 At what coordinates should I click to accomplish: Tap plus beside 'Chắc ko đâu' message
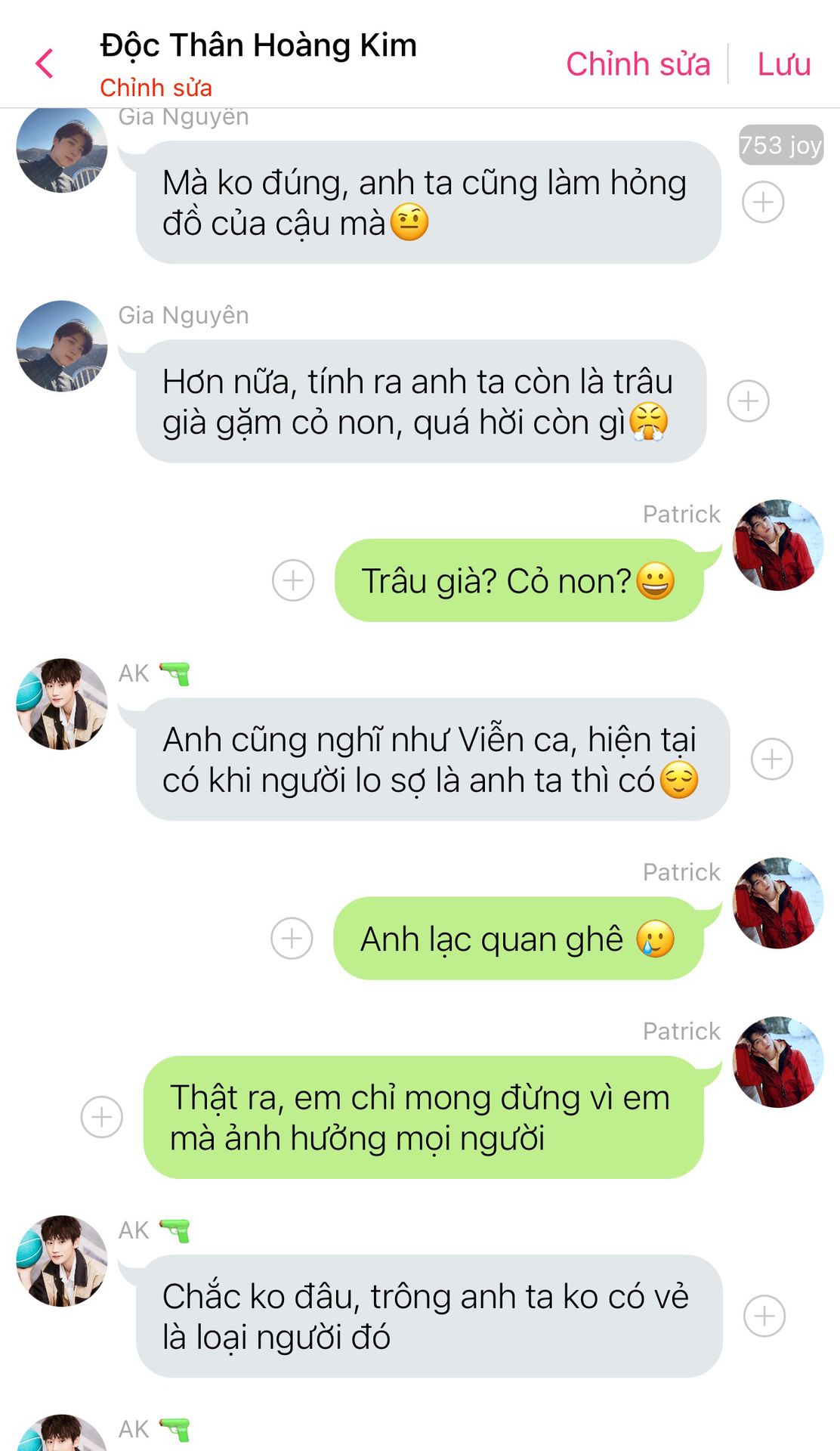(764, 1316)
